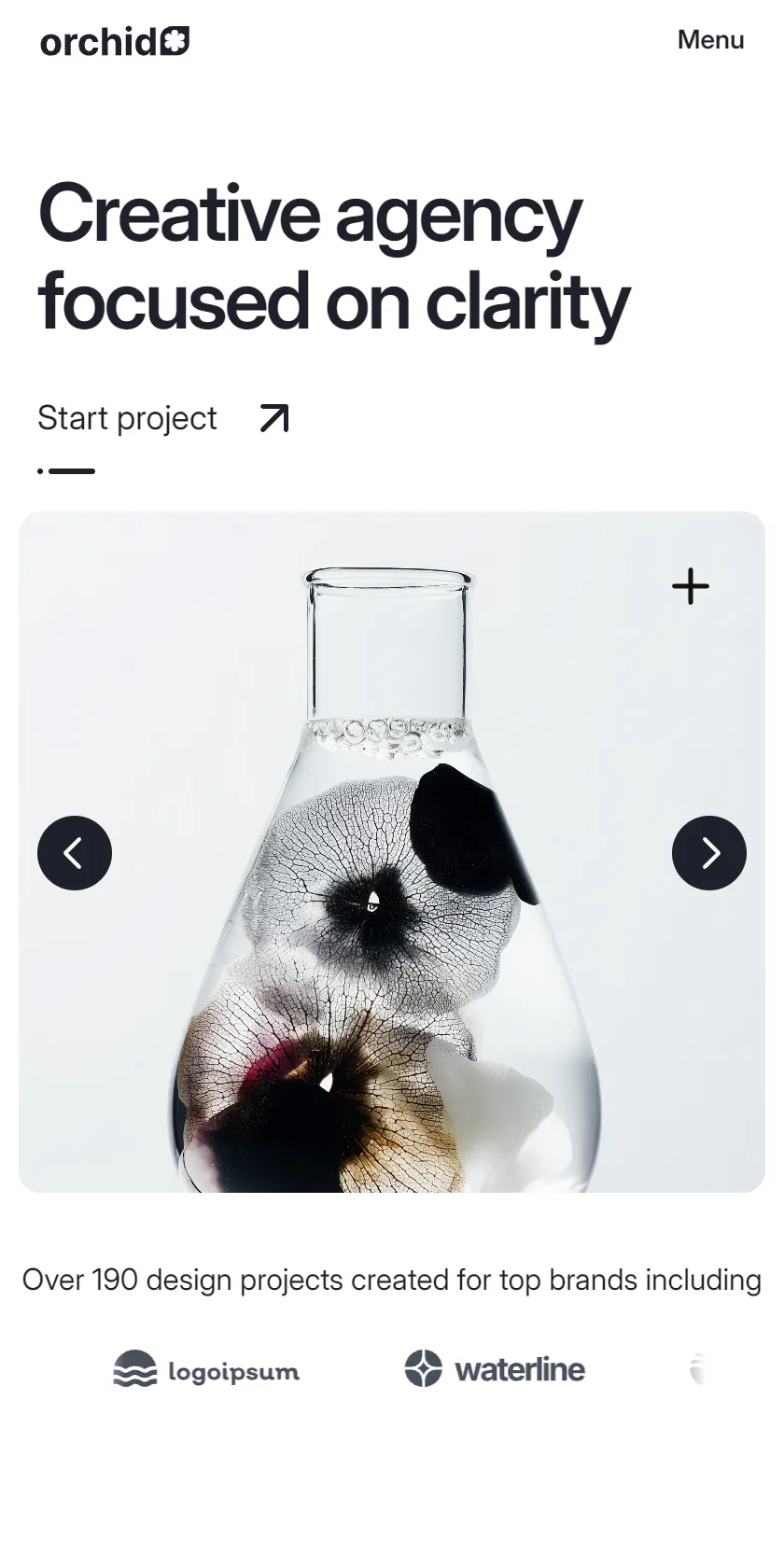The image size is (784, 1568).
Task: Expand the slide using the plus icon
Action: 691,586
